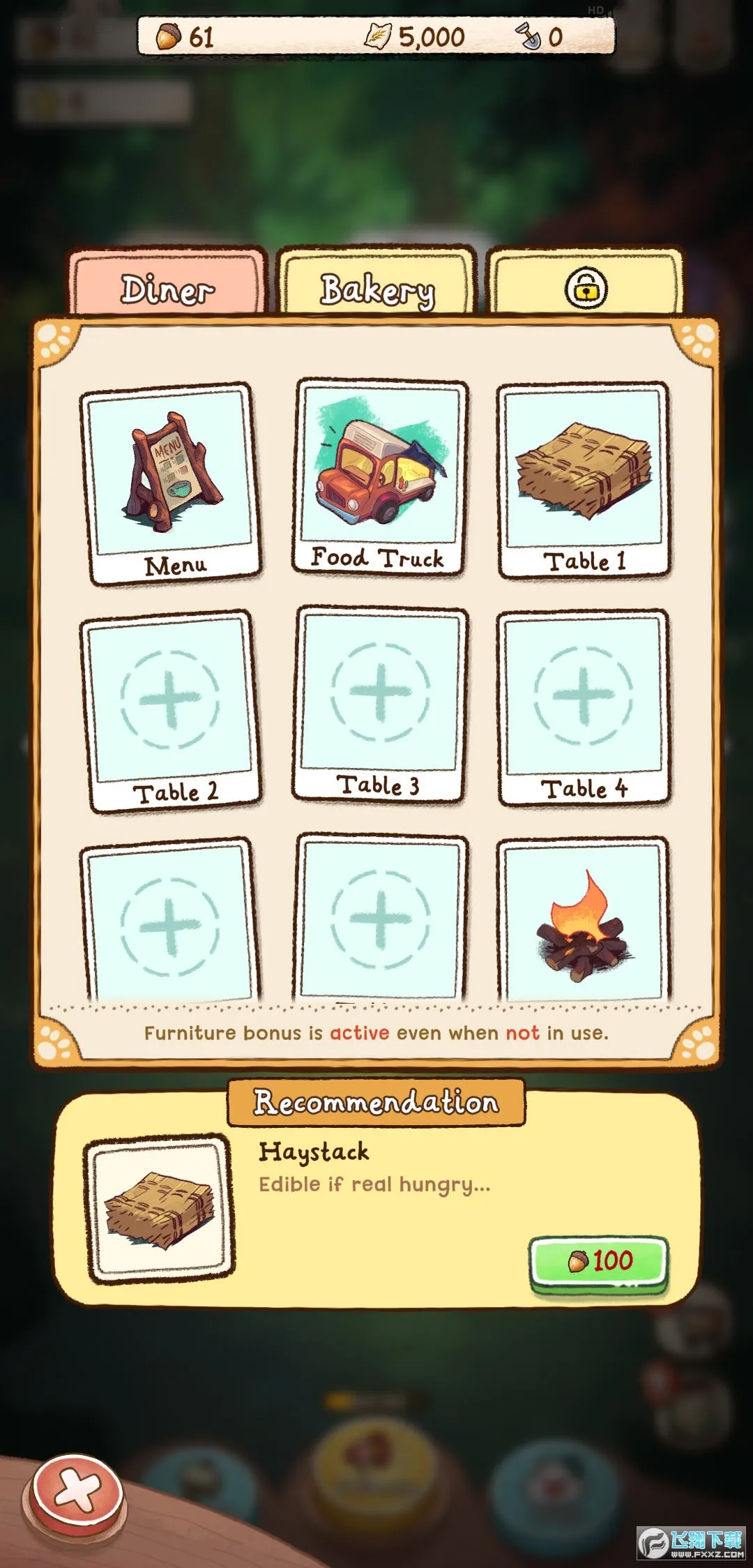
Task: Tap the recommended Haystack thumbnail
Action: pos(160,1208)
